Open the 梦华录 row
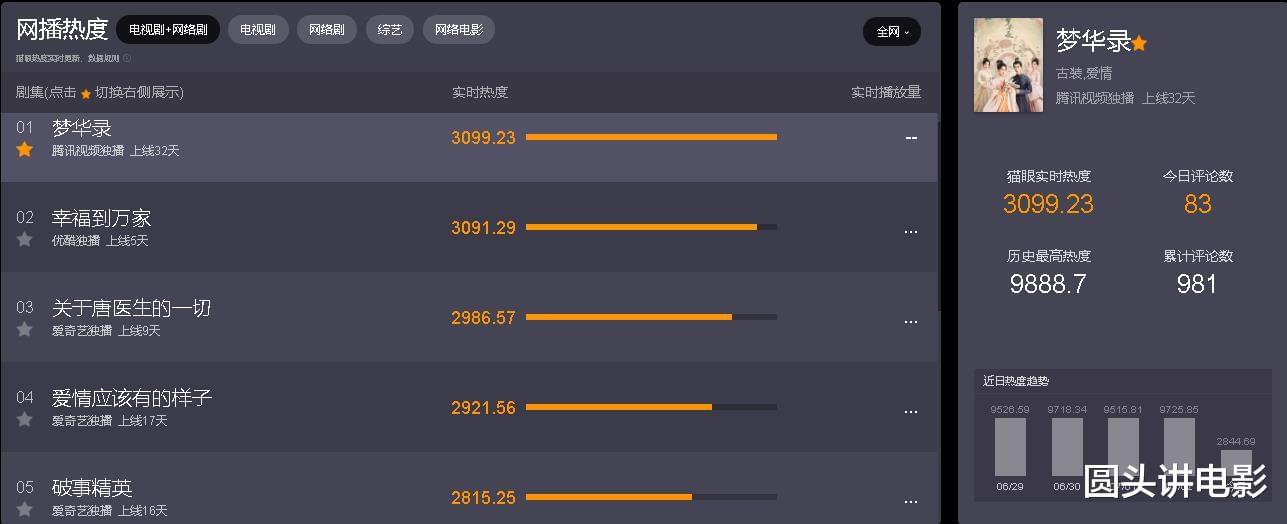Viewport: 1287px width, 524px height. pyautogui.click(x=81, y=128)
